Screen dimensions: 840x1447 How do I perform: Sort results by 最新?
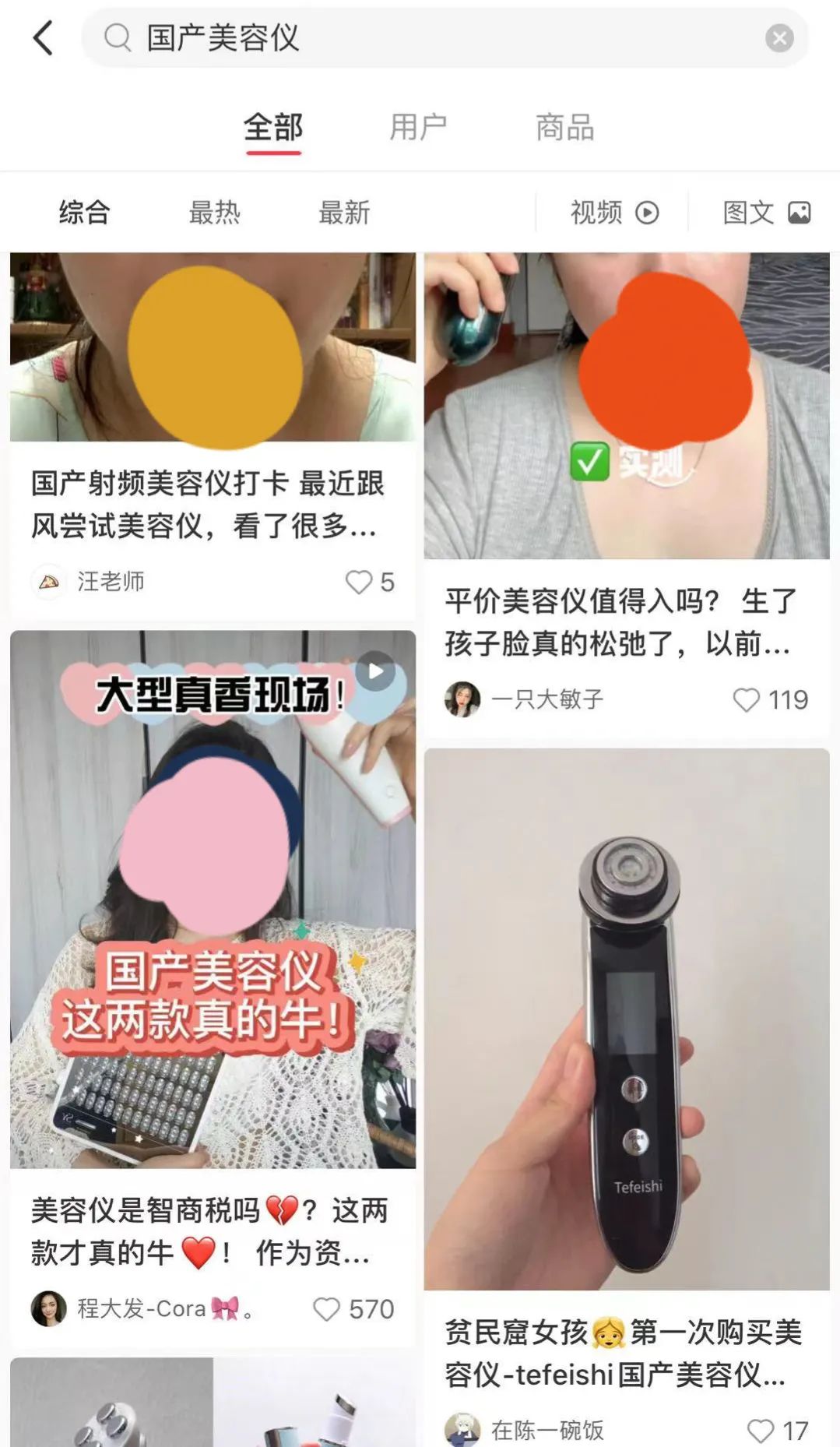pyautogui.click(x=344, y=212)
